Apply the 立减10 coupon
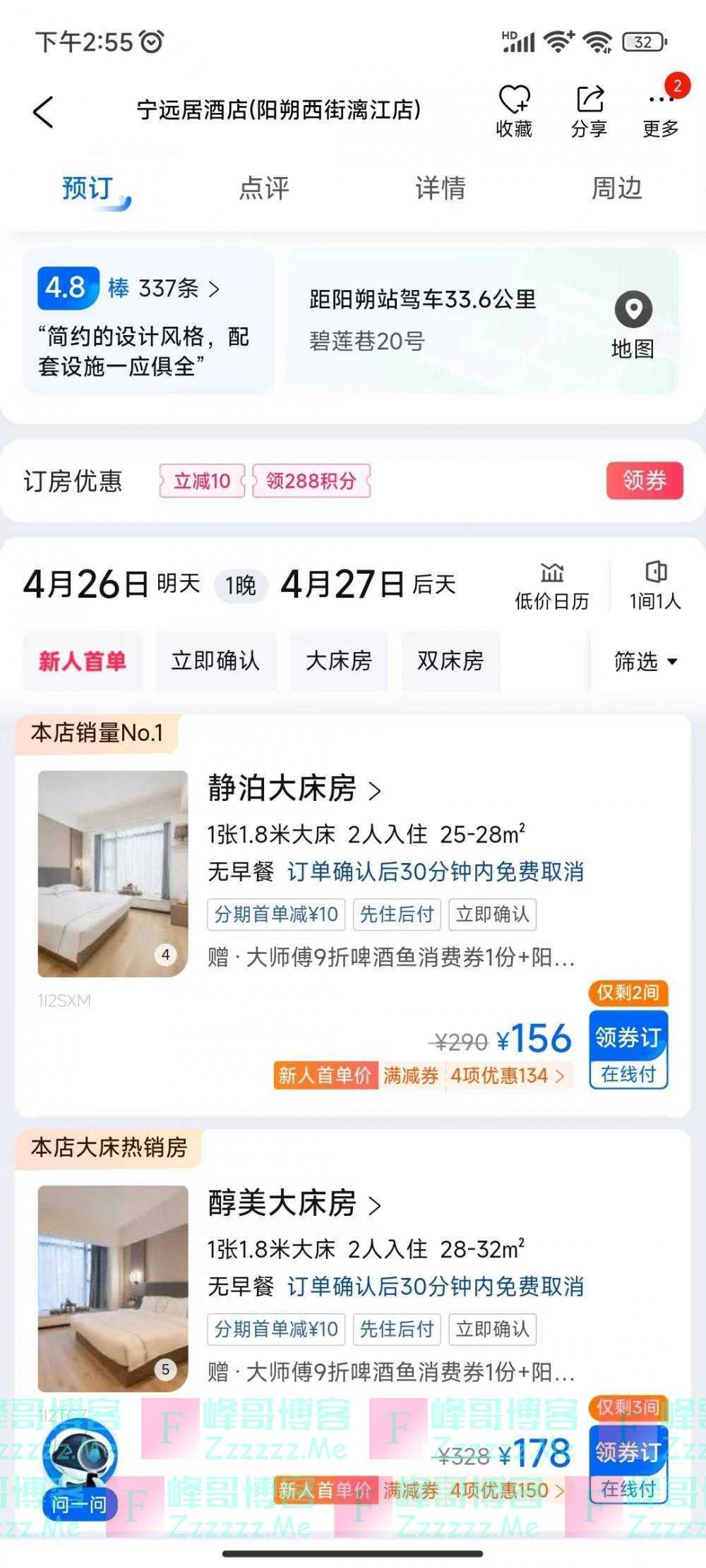This screenshot has height=1568, width=706. click(x=201, y=481)
